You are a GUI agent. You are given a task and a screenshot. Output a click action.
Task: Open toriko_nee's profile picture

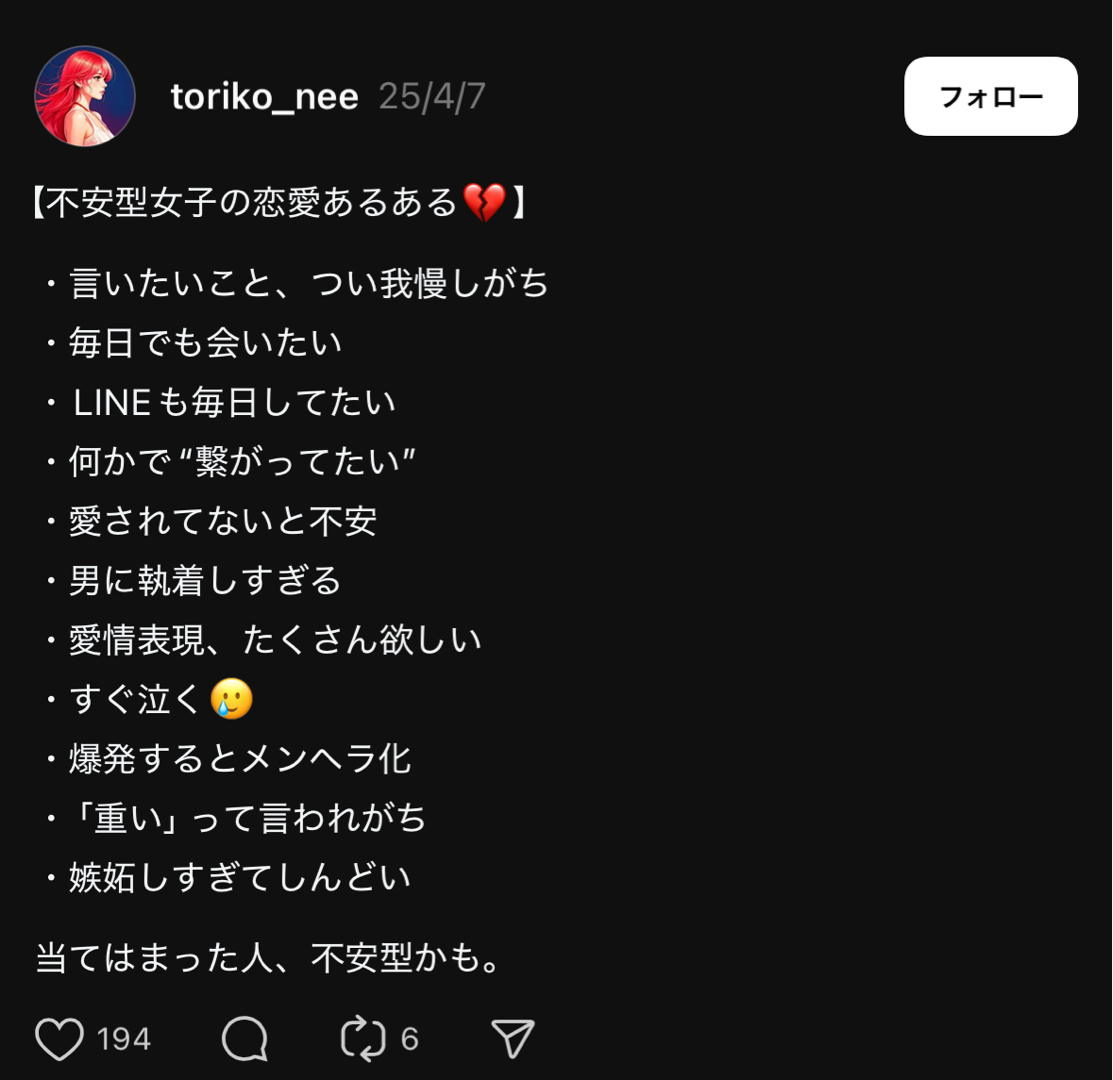pyautogui.click(x=85, y=96)
